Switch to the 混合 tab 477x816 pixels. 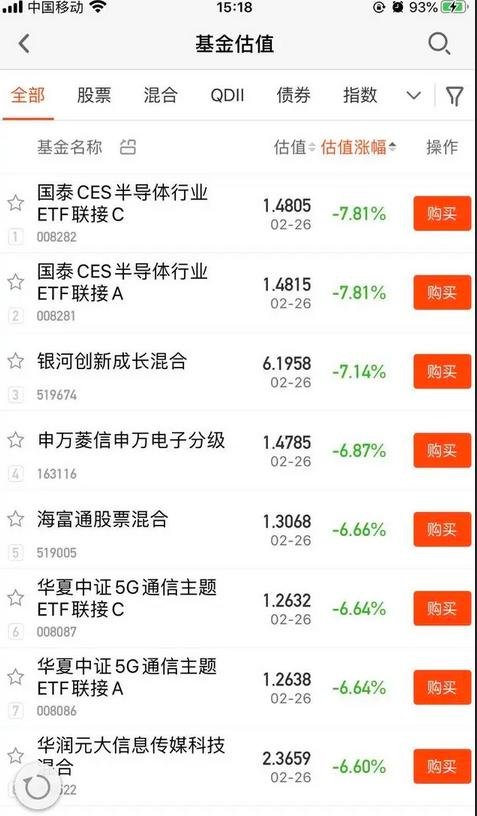click(x=161, y=95)
